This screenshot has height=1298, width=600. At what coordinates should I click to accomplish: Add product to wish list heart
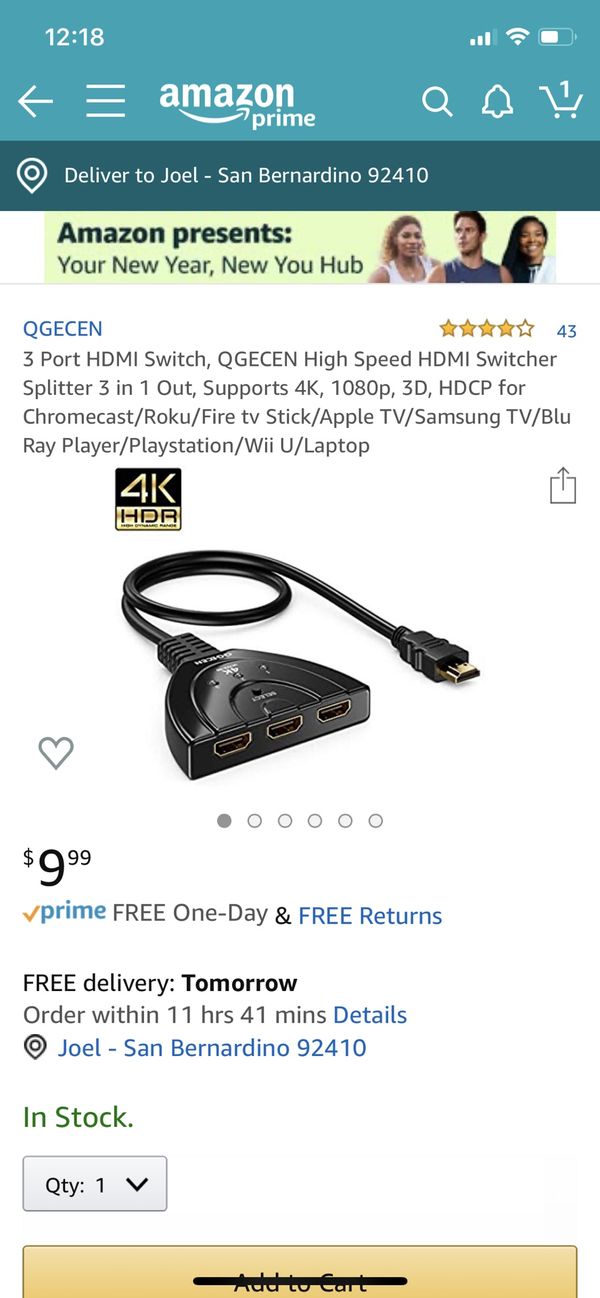coord(56,752)
